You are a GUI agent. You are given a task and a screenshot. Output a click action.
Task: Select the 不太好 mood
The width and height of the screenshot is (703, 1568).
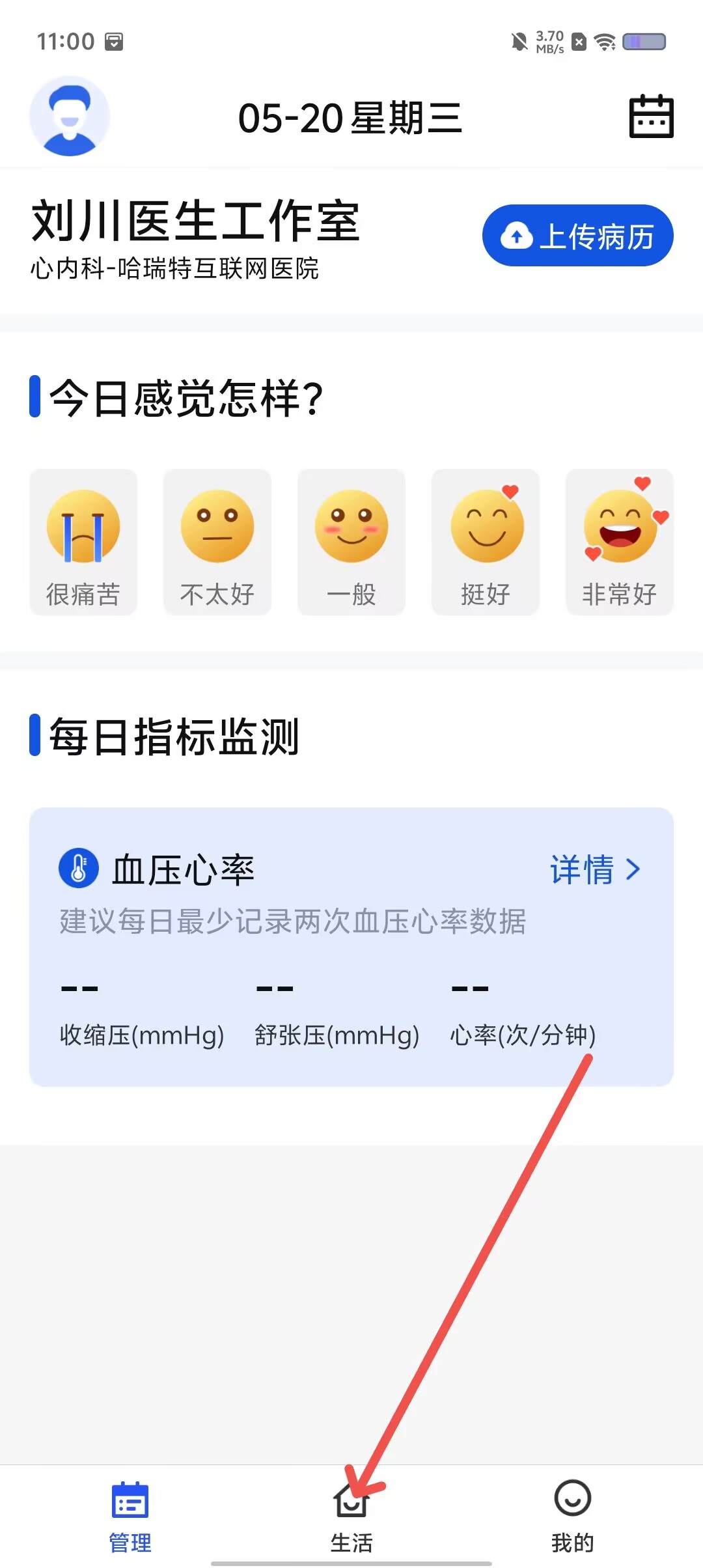tap(217, 542)
